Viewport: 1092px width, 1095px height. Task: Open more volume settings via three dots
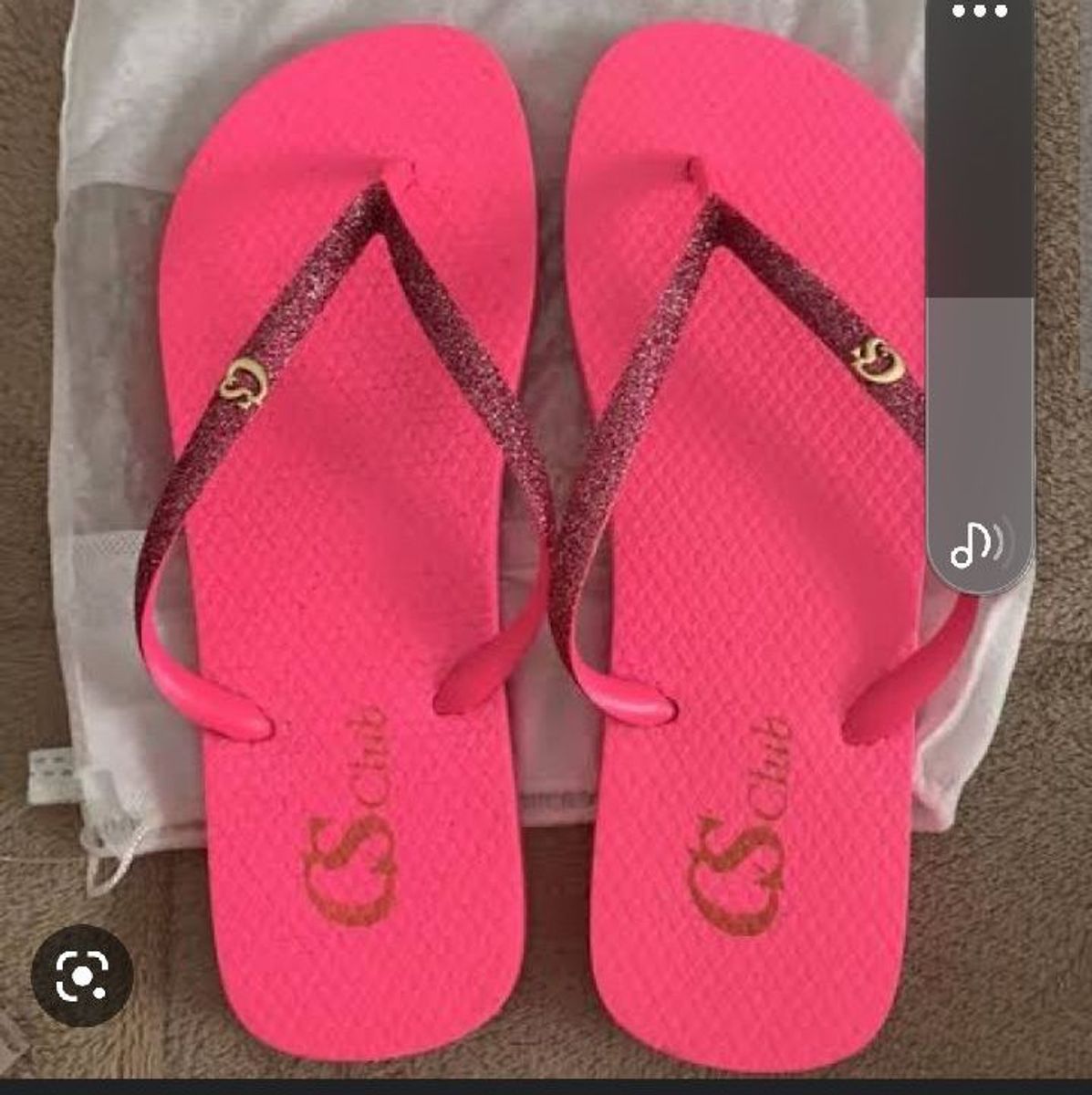[979, 12]
